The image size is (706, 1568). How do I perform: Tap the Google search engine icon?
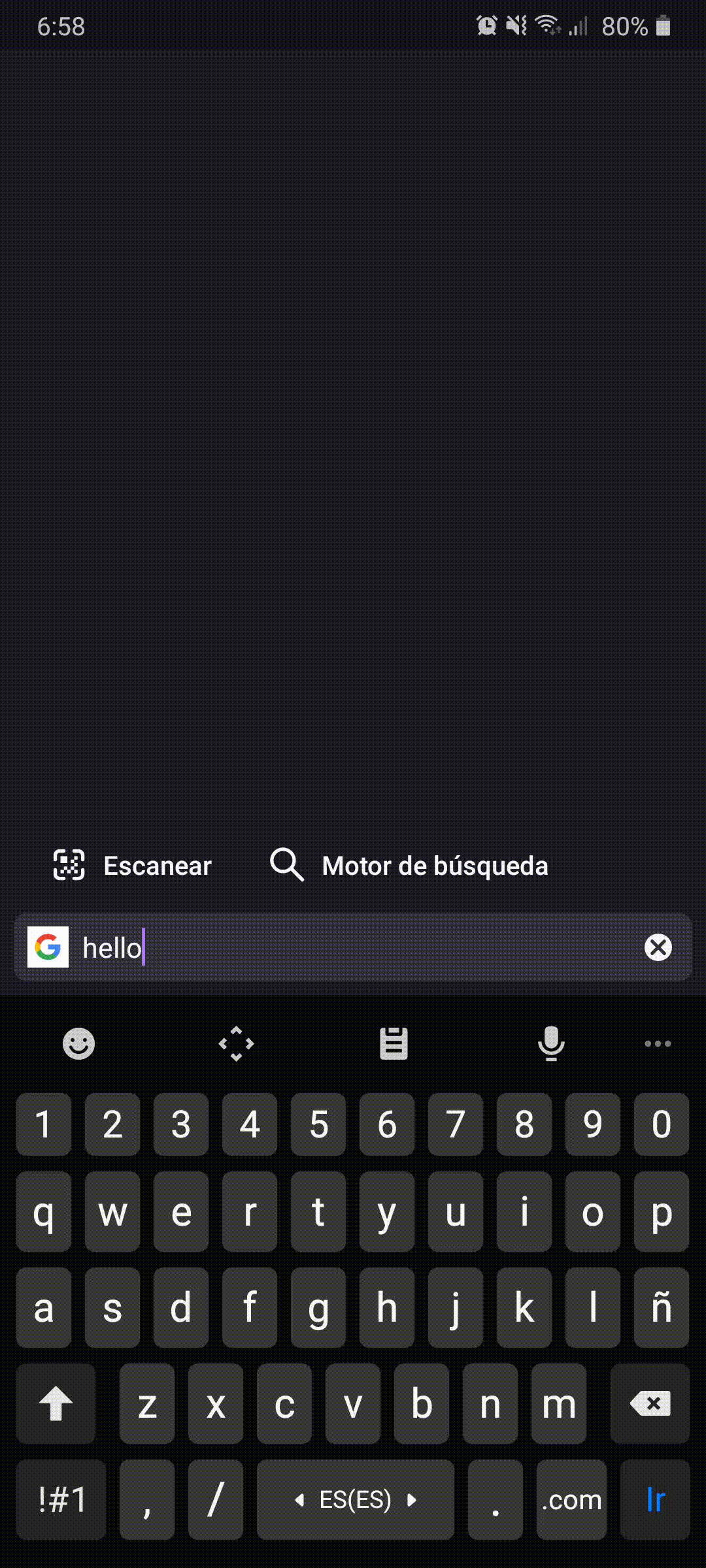point(48,947)
